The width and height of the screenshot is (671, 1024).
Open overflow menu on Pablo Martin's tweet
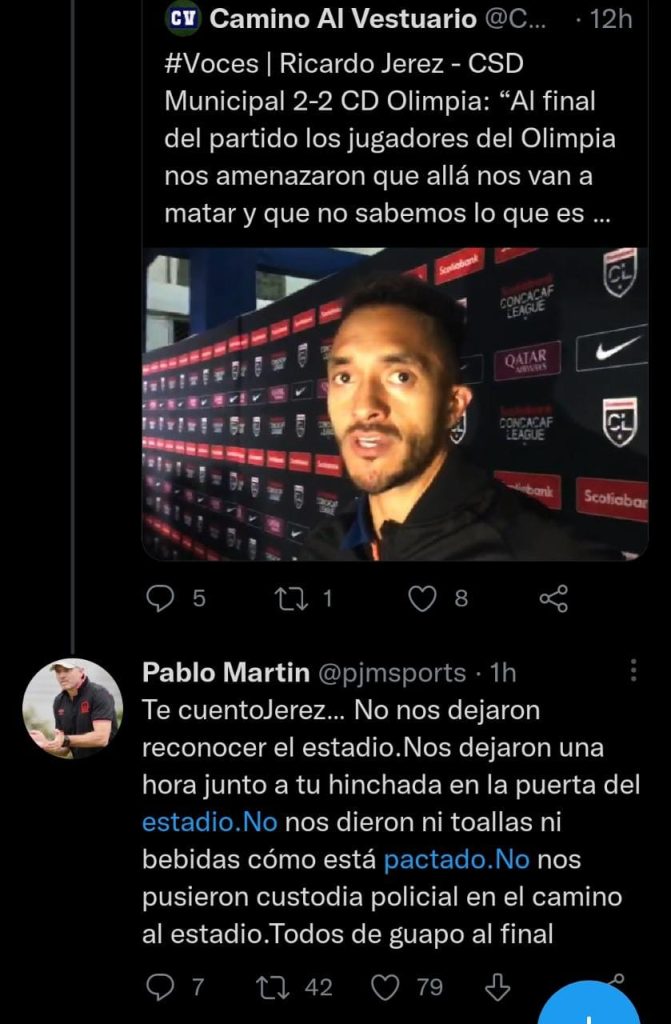coord(633,671)
